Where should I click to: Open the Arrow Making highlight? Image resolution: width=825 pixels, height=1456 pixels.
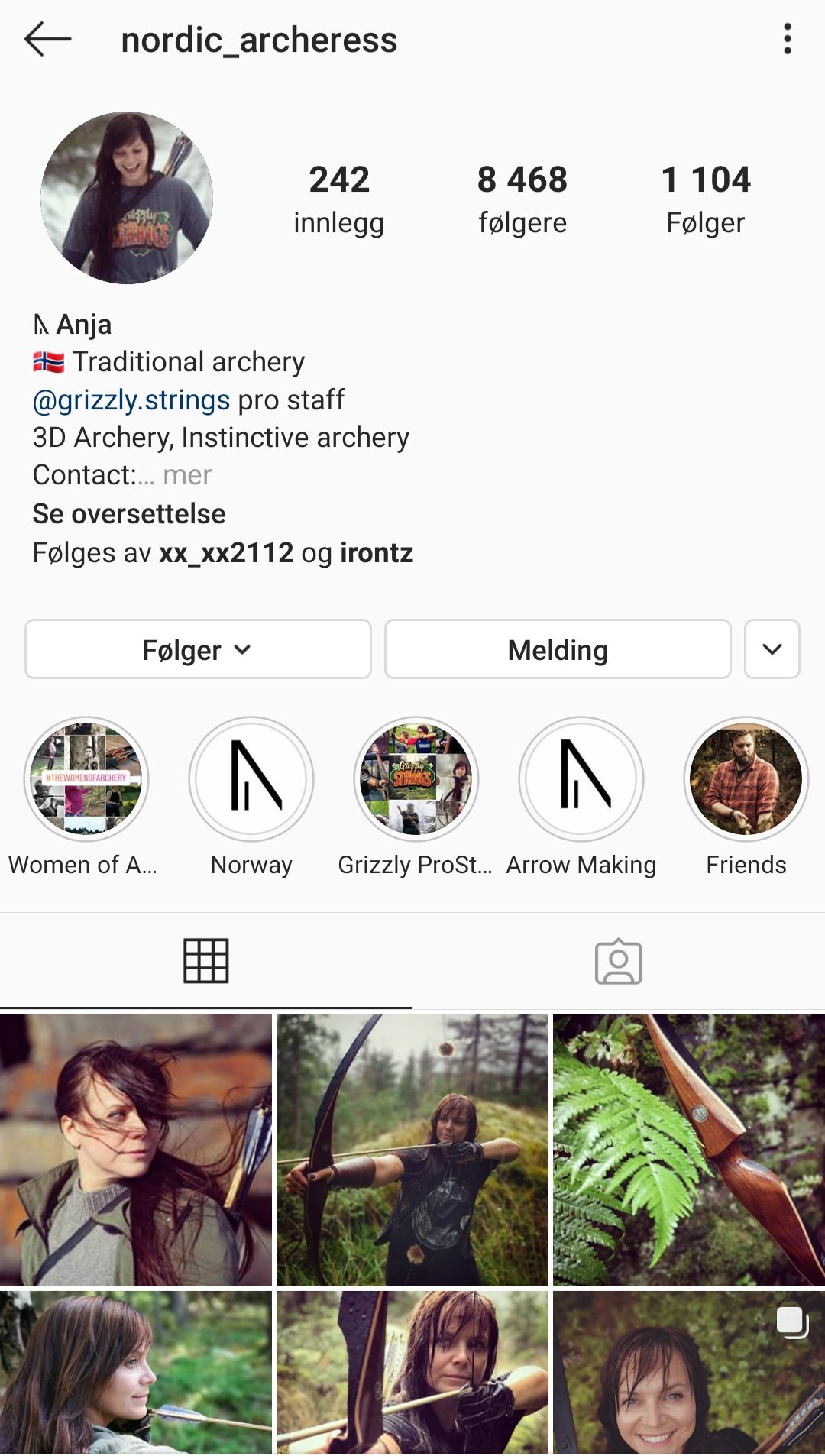[581, 779]
